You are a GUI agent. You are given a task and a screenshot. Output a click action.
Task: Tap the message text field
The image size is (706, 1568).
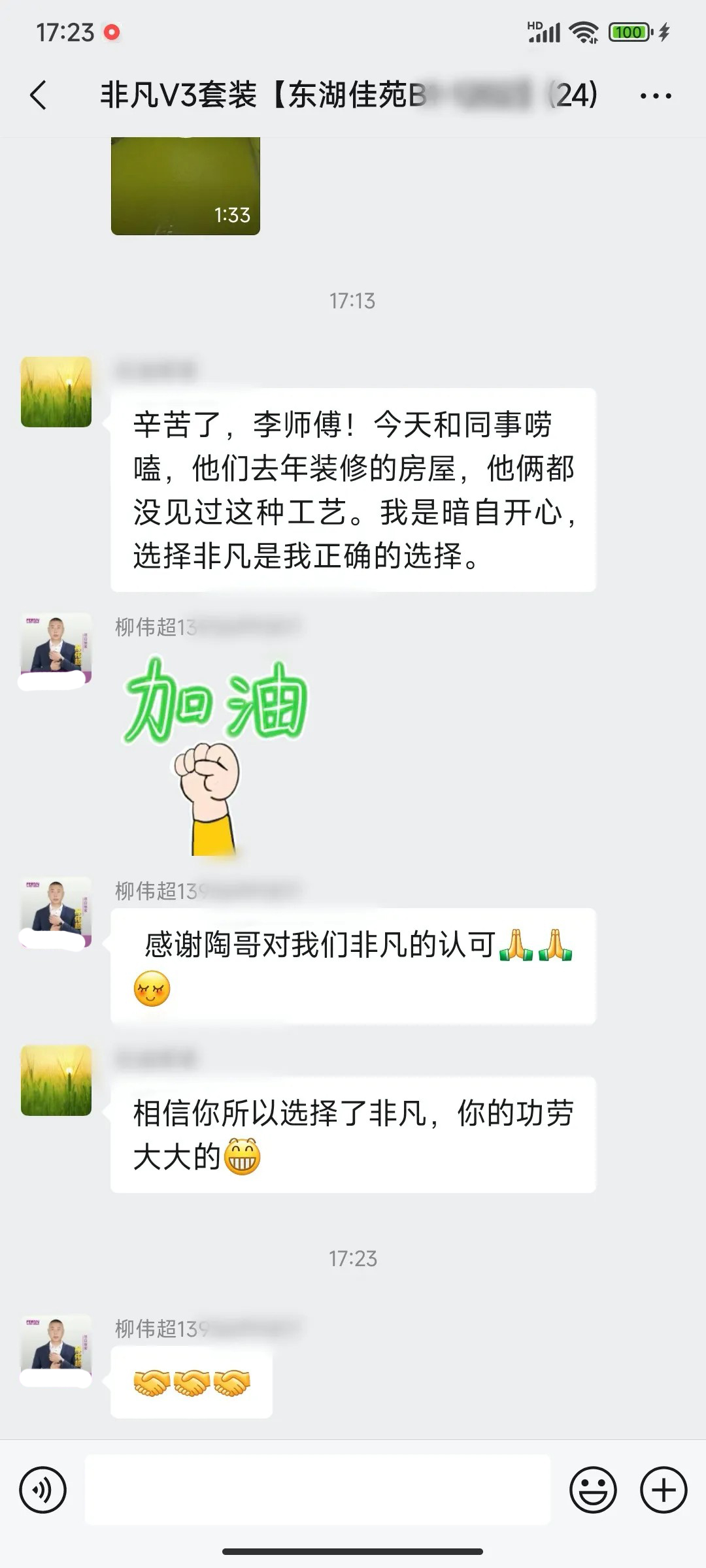point(318,1490)
